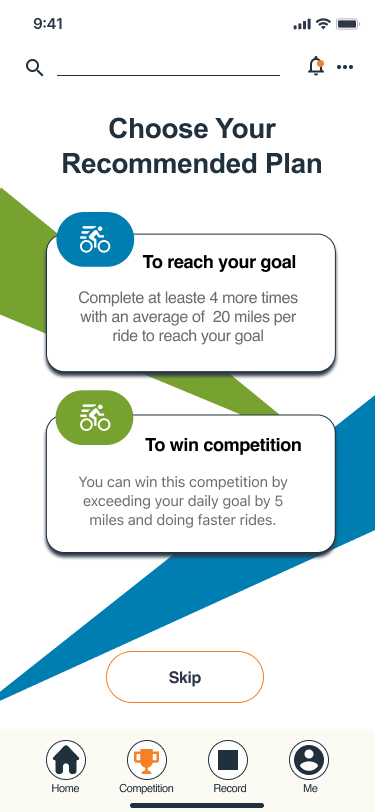Screen dimensions: 375x812
Task: Open the three-dot overflow menu
Action: [345, 67]
